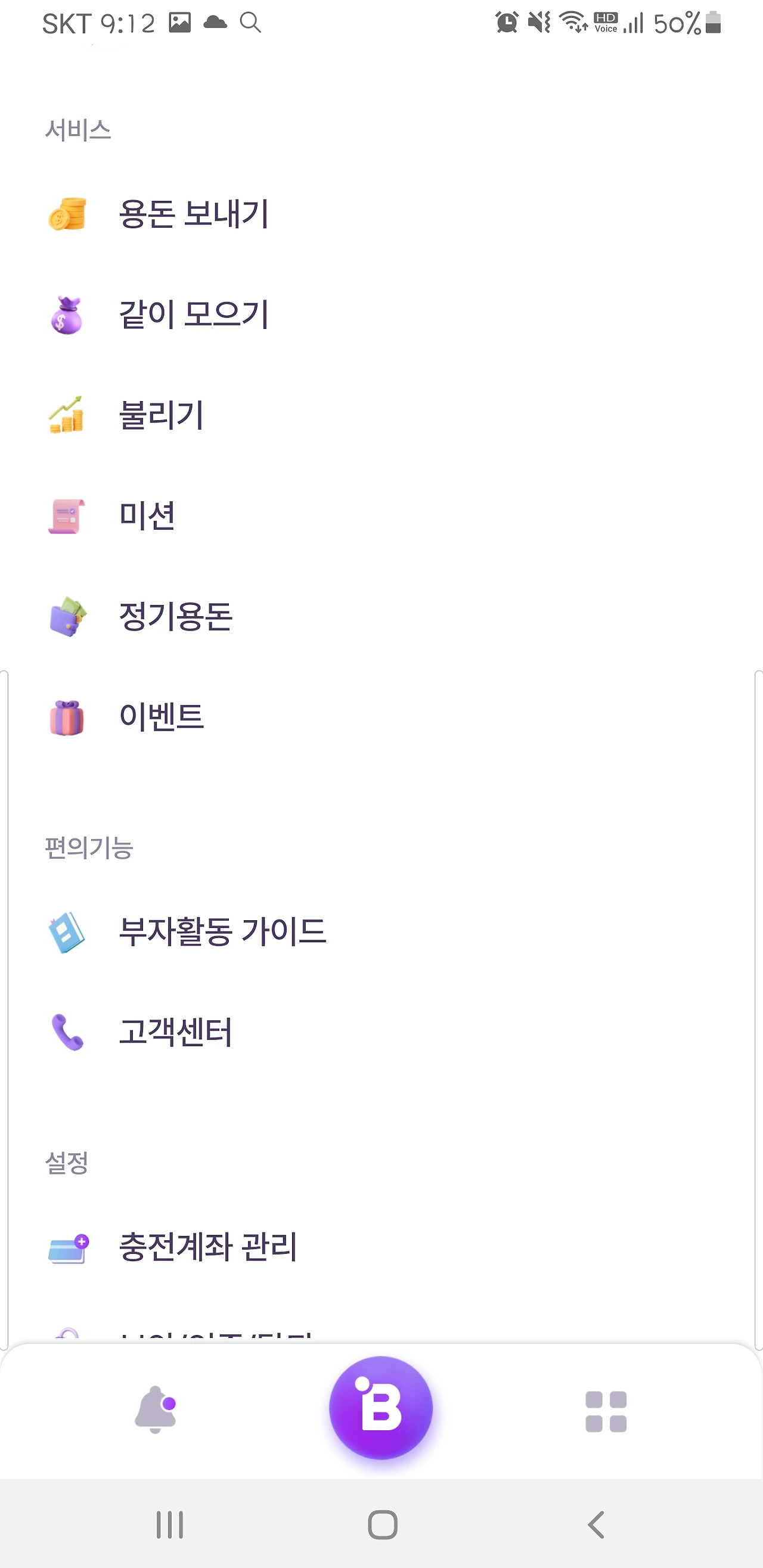Tap 정기용돈 in the services list
This screenshot has width=763, height=1568.
[176, 616]
